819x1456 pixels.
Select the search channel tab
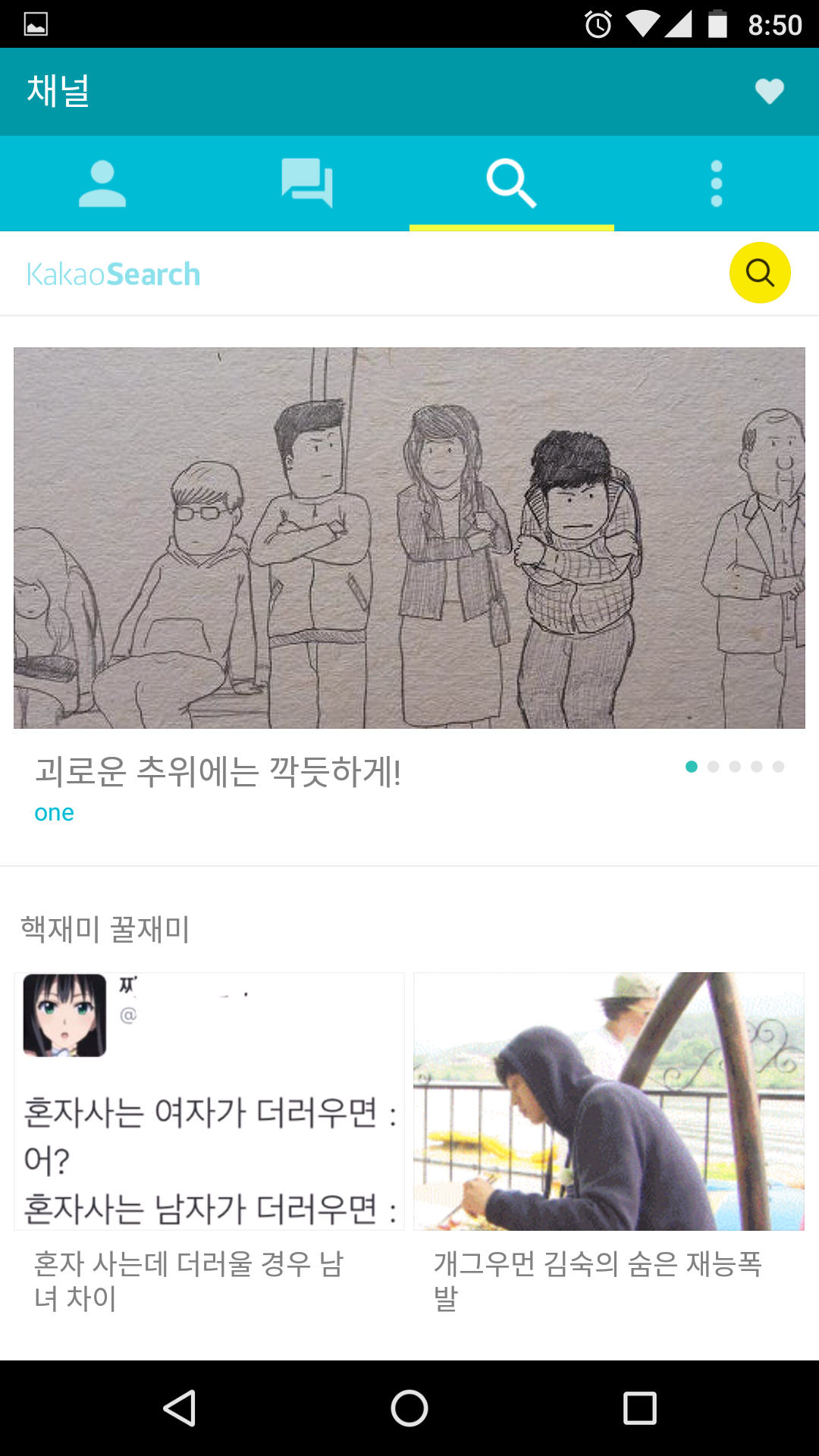click(x=512, y=184)
